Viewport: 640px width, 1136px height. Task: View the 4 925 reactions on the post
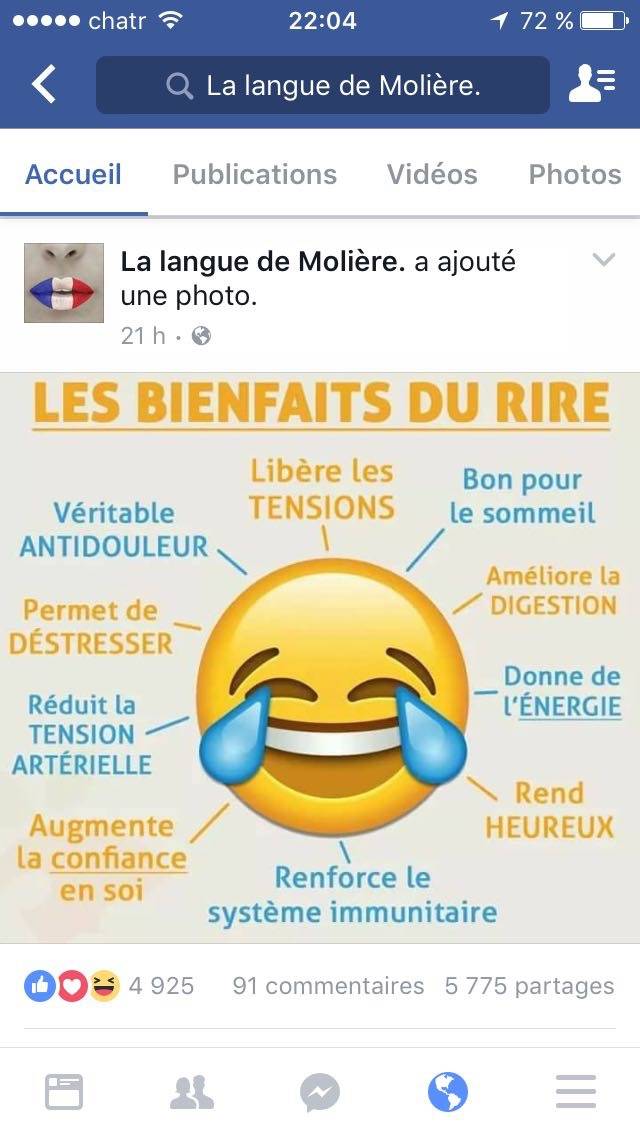pyautogui.click(x=110, y=986)
